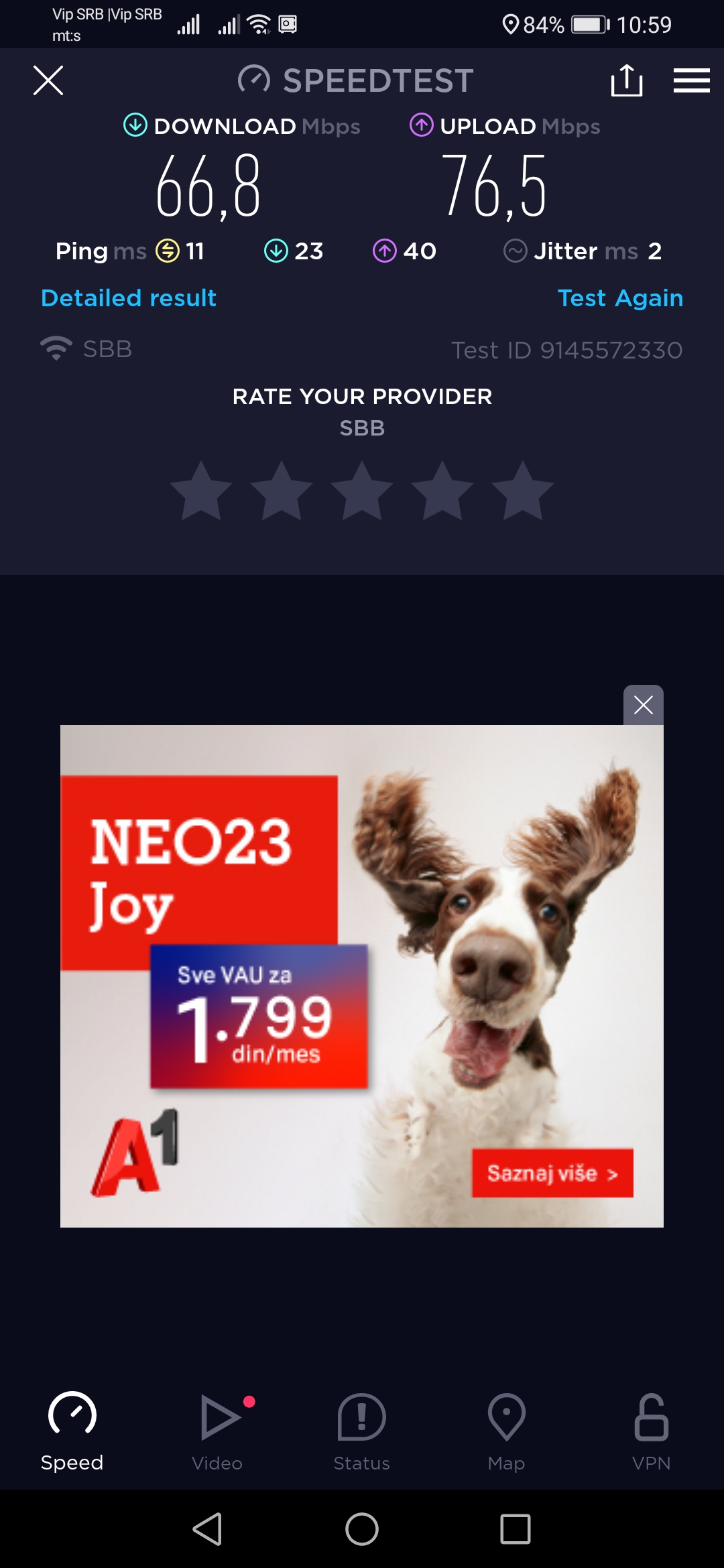Open the hamburger menu

(x=691, y=81)
